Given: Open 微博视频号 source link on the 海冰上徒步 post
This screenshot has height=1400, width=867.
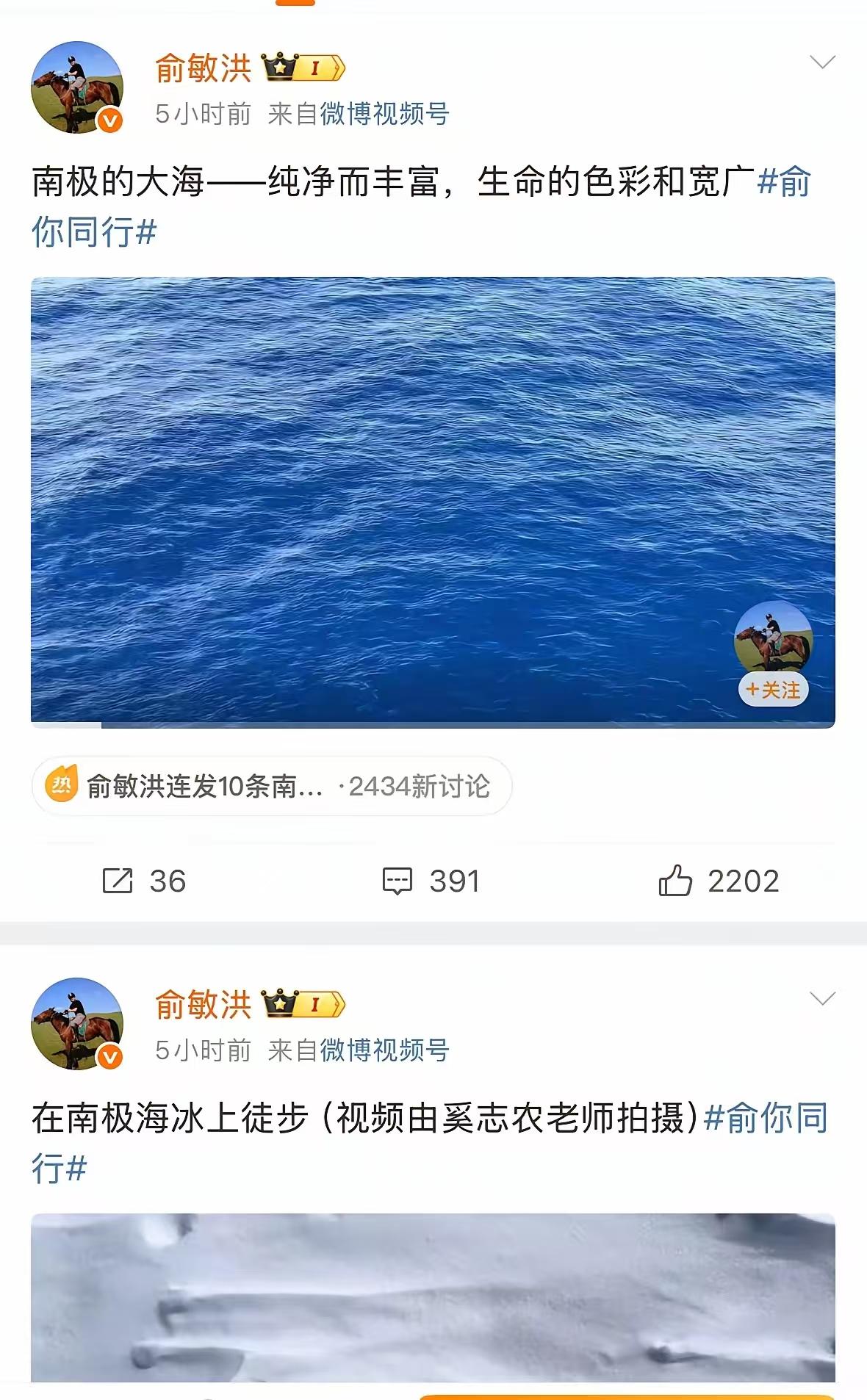Looking at the screenshot, I should point(384,1050).
